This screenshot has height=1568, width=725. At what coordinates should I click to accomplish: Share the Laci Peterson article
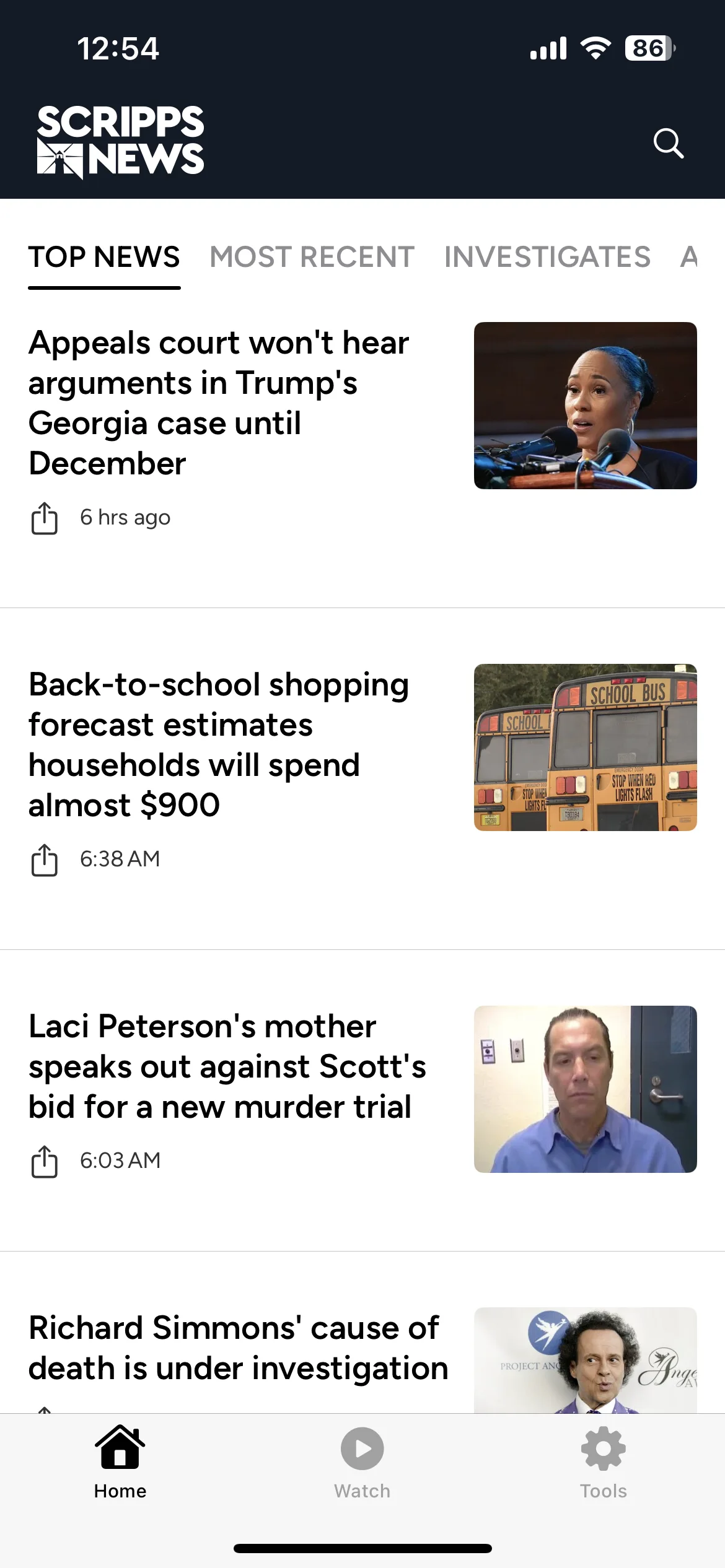click(45, 1161)
